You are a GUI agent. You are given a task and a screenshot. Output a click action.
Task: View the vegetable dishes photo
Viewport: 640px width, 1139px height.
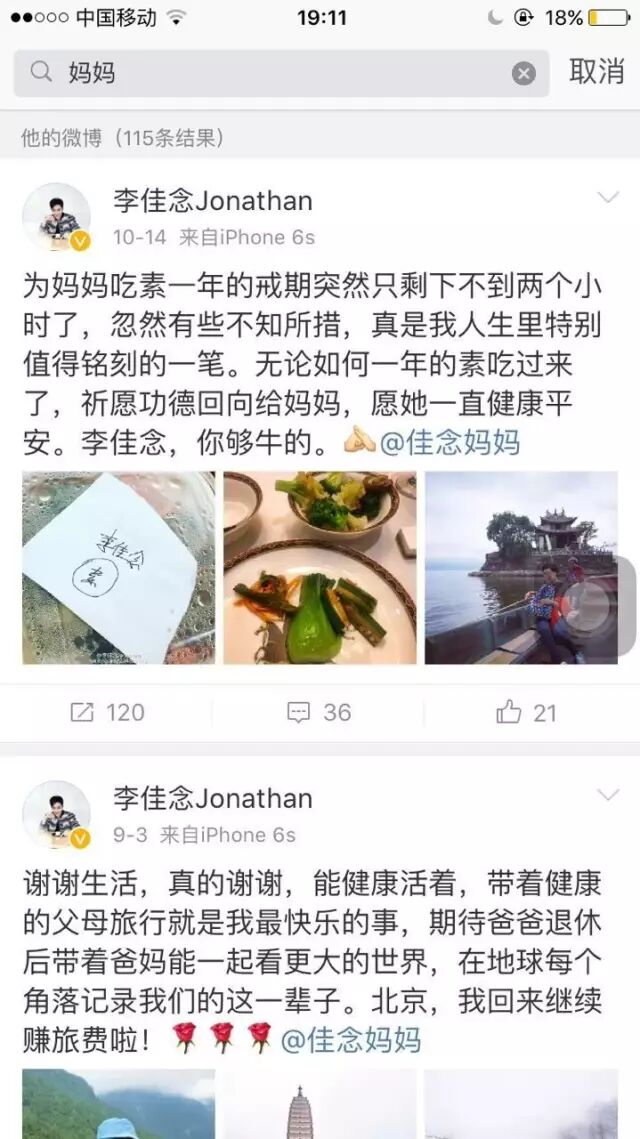(x=320, y=568)
